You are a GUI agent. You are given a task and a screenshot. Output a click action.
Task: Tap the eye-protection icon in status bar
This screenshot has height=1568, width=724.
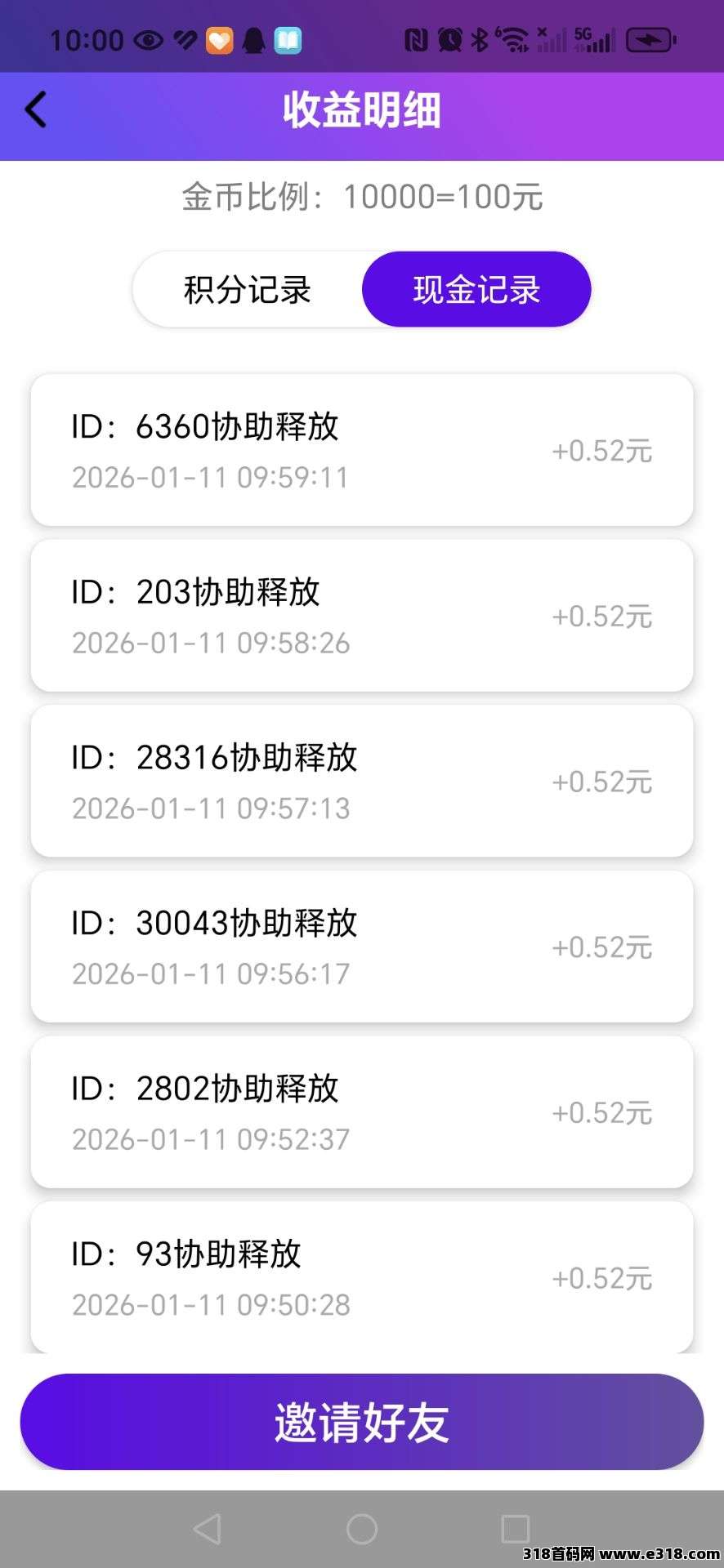149,39
